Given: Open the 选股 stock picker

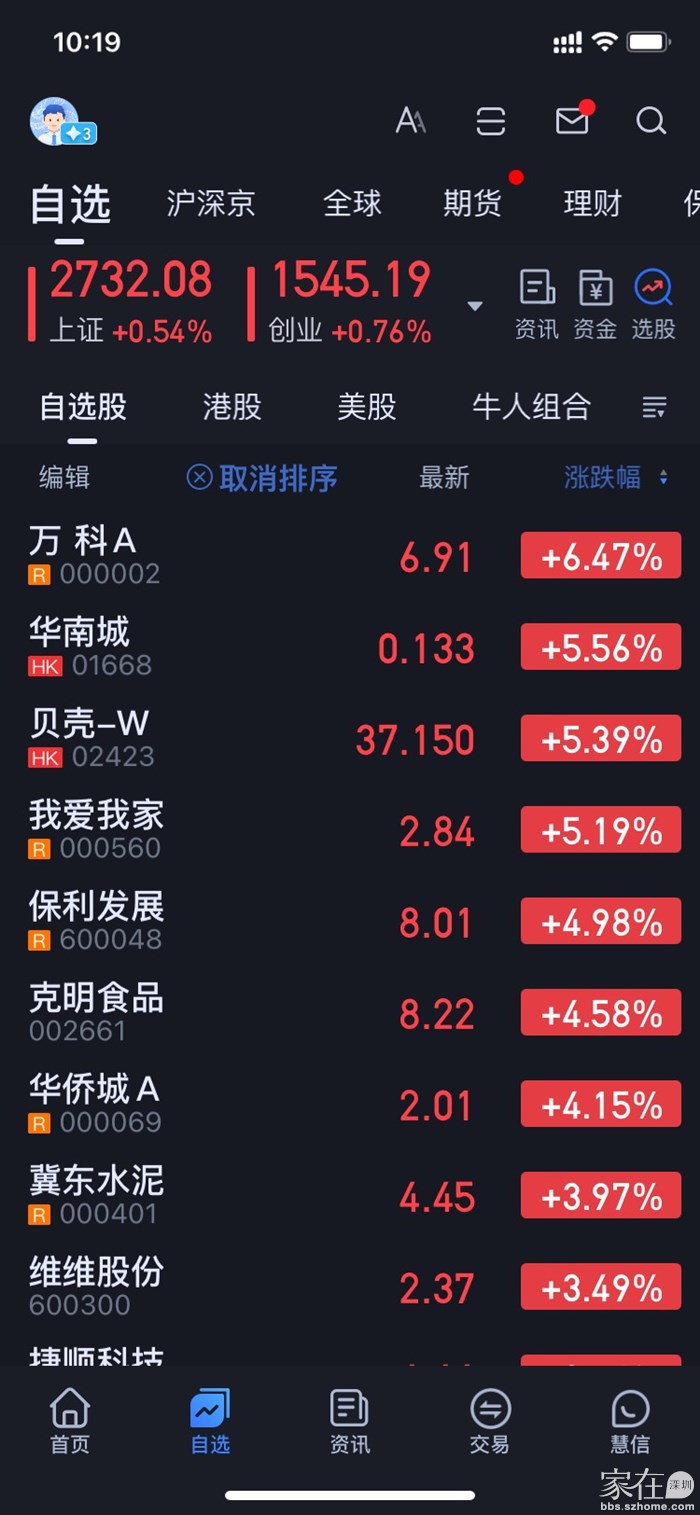Looking at the screenshot, I should pyautogui.click(x=654, y=304).
